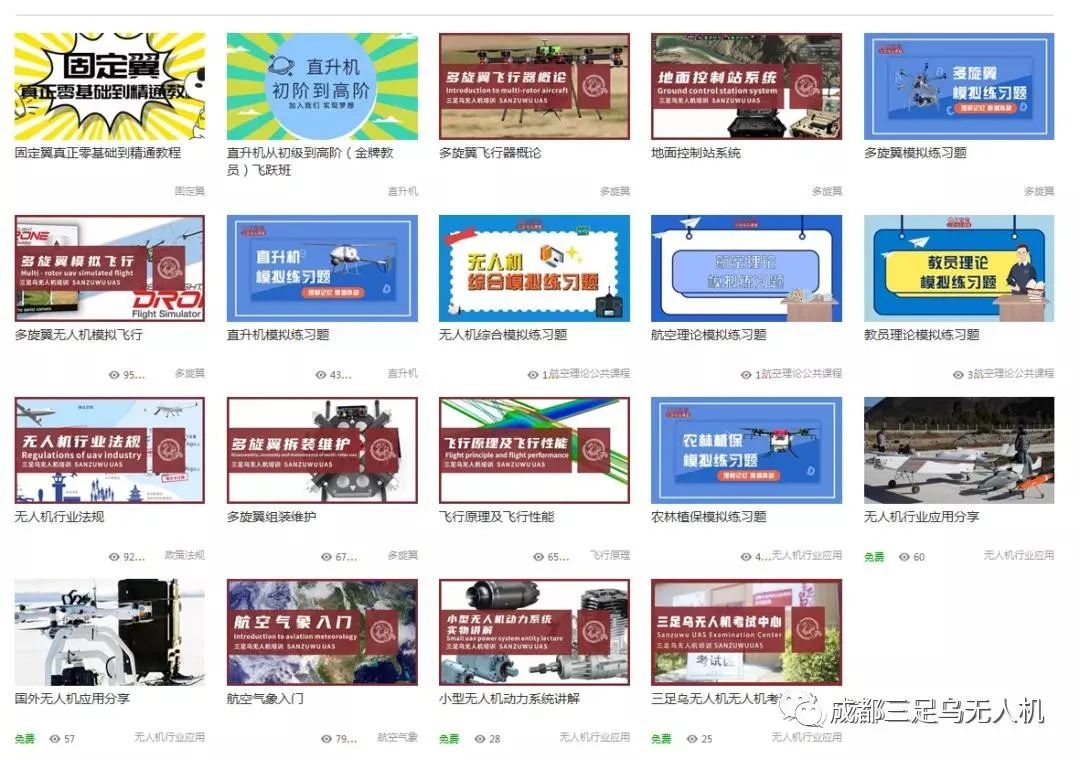Image resolution: width=1080 pixels, height=759 pixels.
Task: Open the 直升机从初级到高阶 飞跃班 course
Action: tap(321, 87)
